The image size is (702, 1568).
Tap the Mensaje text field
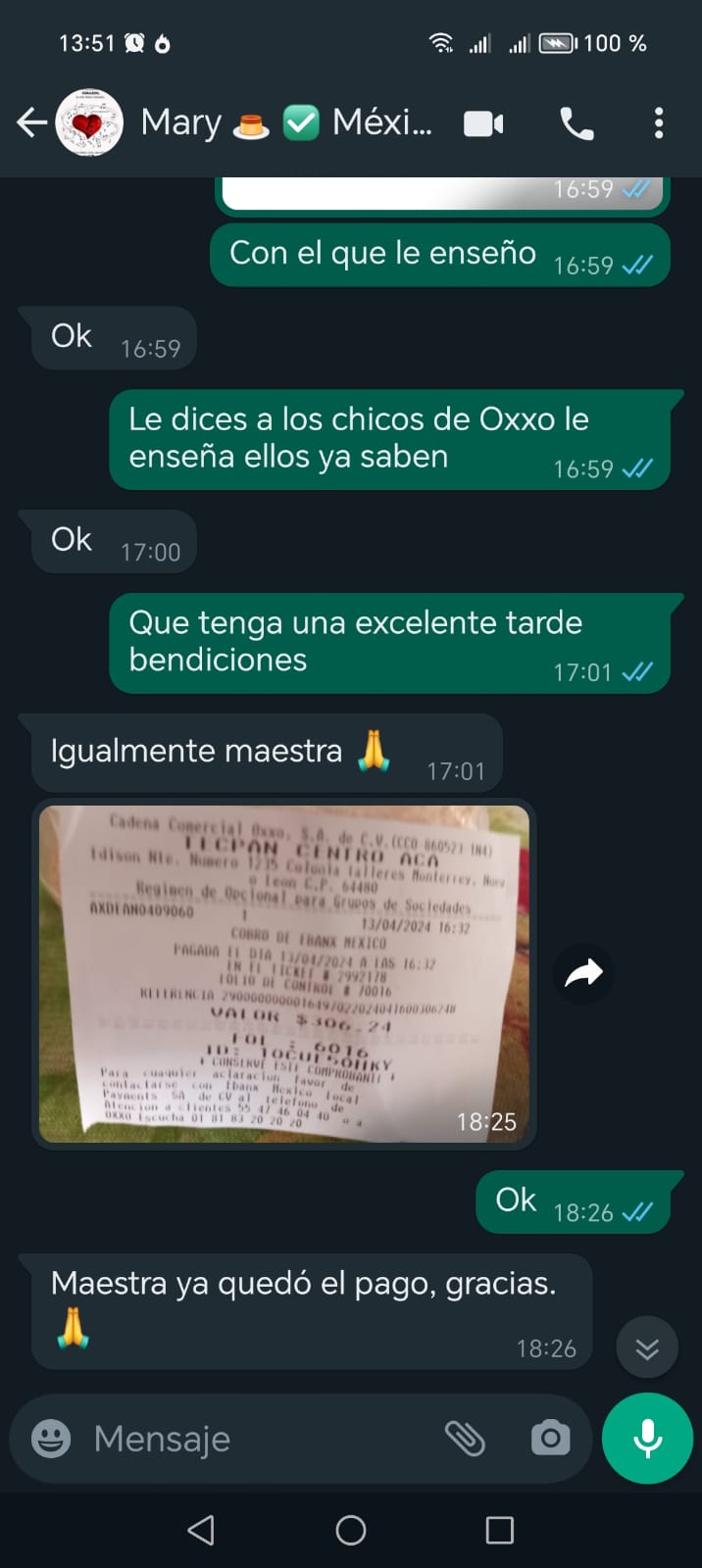pyautogui.click(x=255, y=1439)
